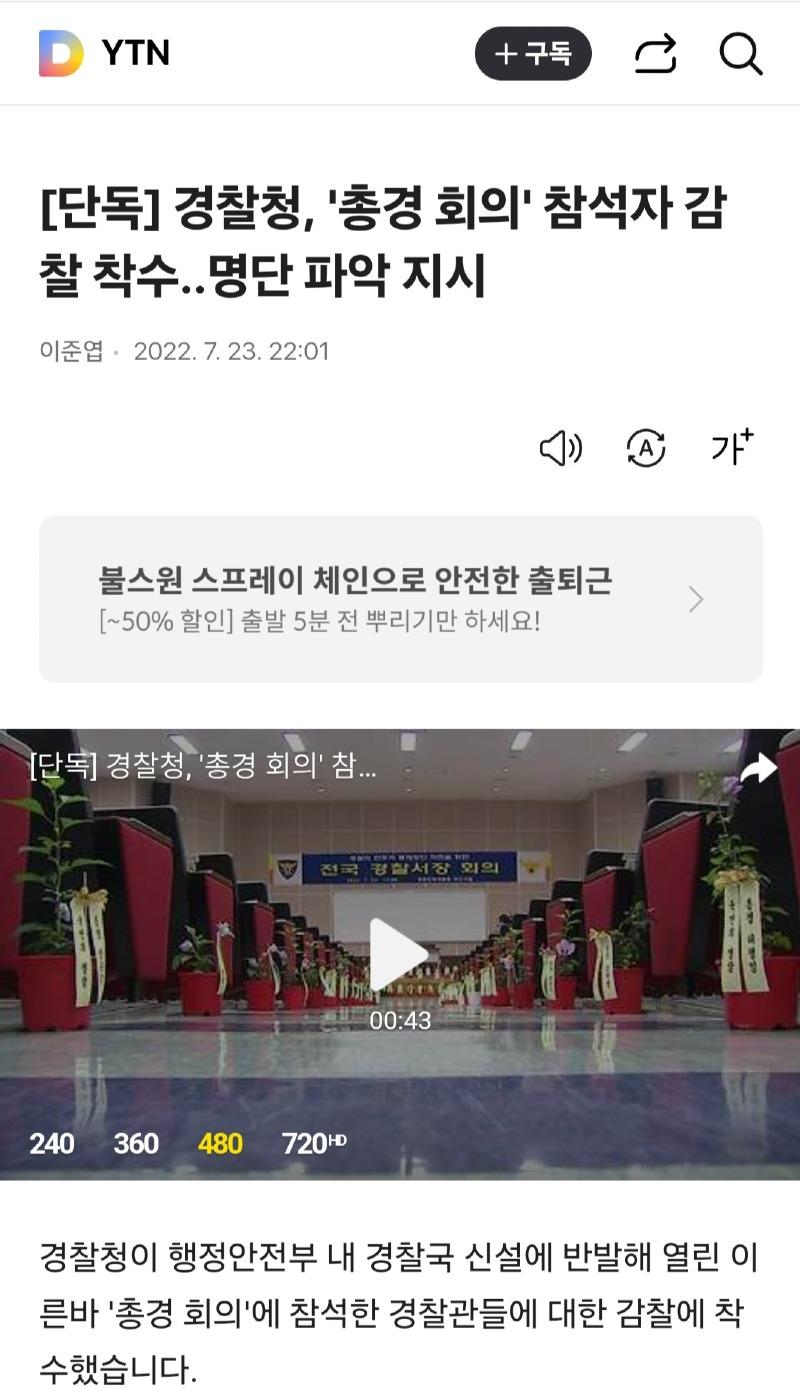The height and width of the screenshot is (1400, 800).
Task: Share the video with arrow icon
Action: pos(760,768)
